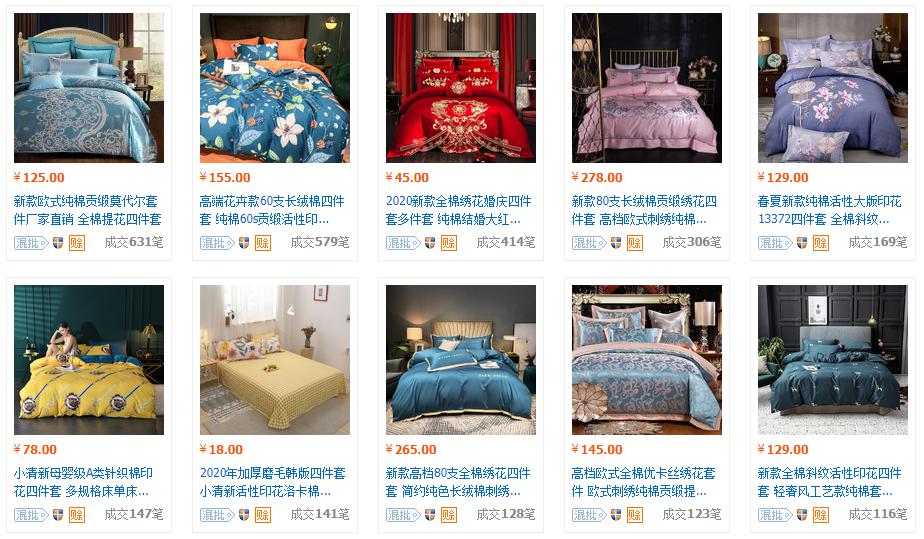This screenshot has width=924, height=539.
Task: Open the ¥45.00 red wedding bedding image
Action: coord(461,88)
